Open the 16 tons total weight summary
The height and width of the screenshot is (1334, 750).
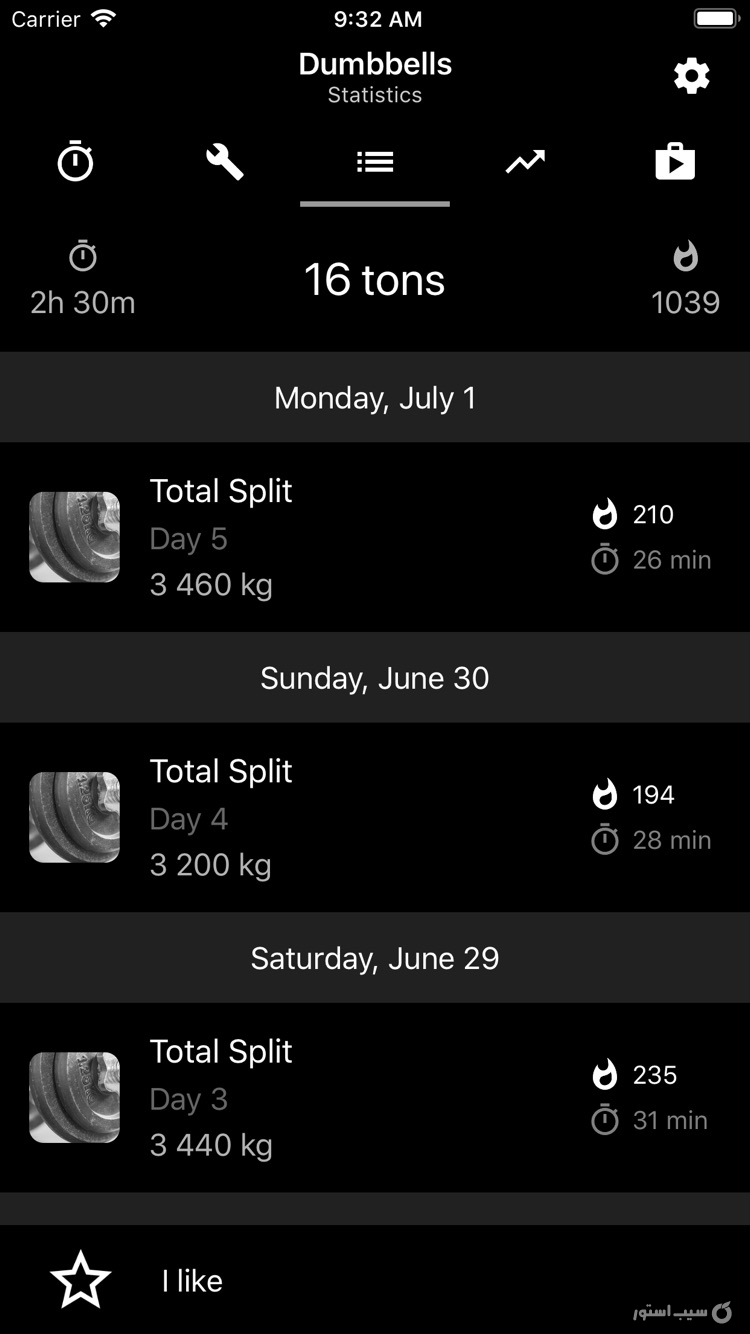pyautogui.click(x=375, y=280)
